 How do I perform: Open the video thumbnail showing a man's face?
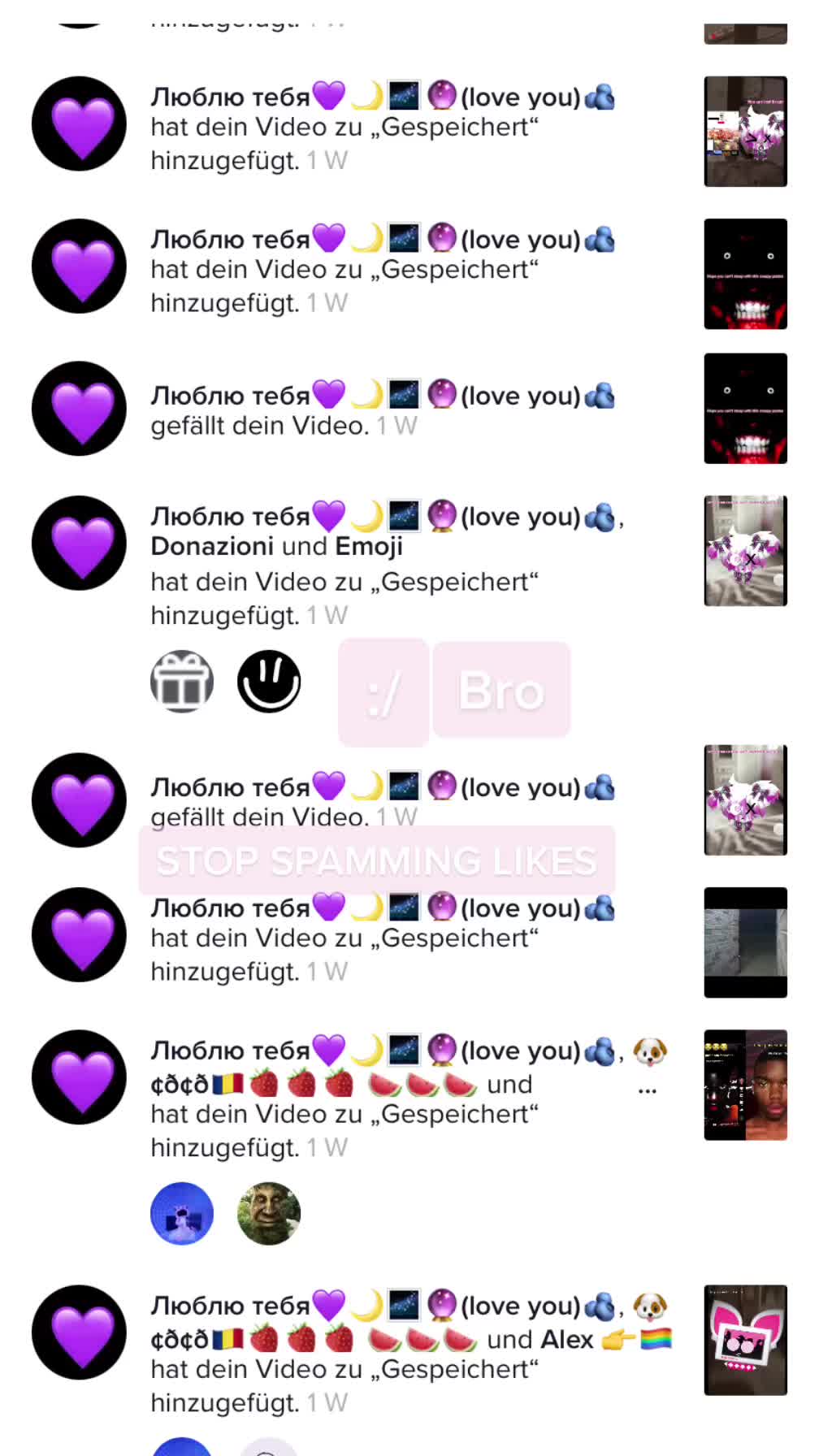click(x=745, y=1085)
